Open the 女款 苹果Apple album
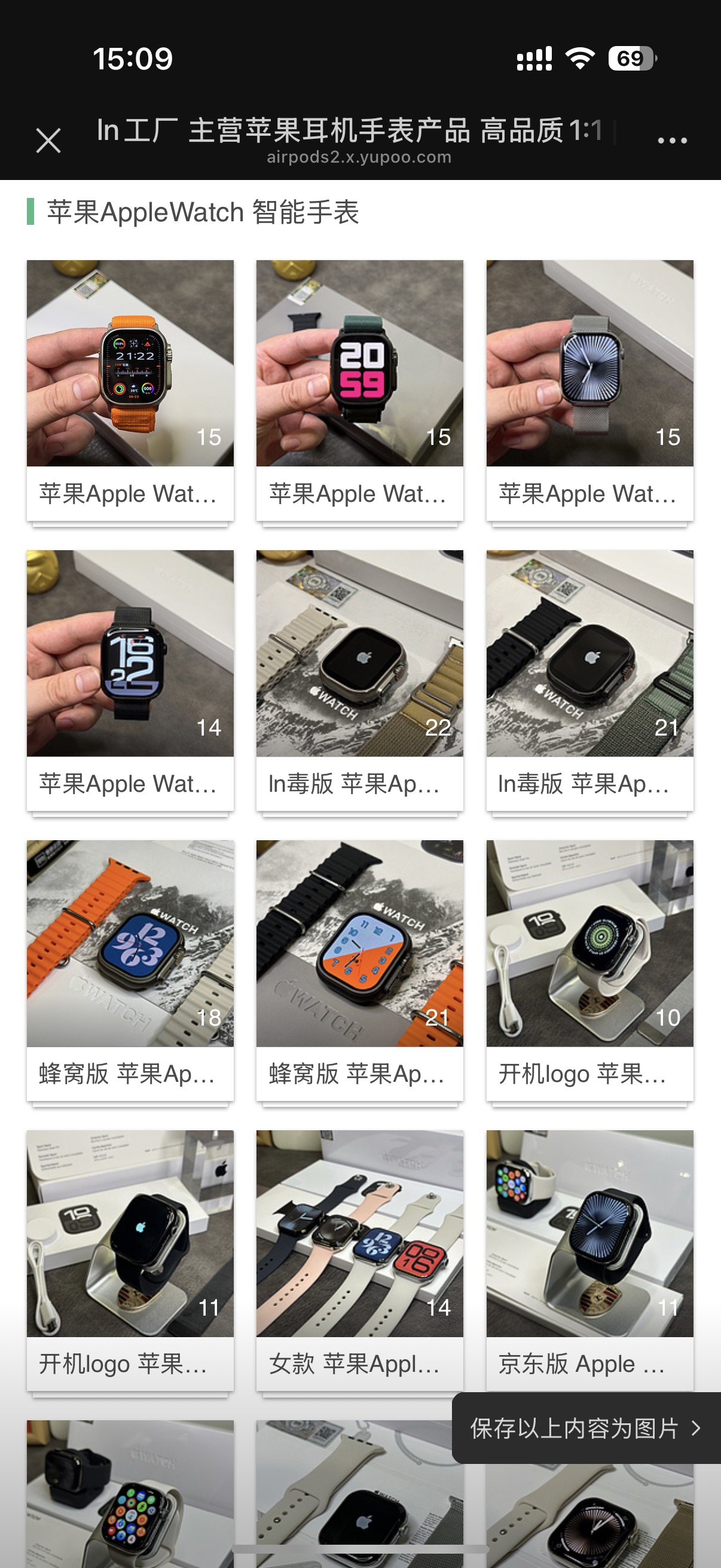This screenshot has width=721, height=1568. [359, 1233]
